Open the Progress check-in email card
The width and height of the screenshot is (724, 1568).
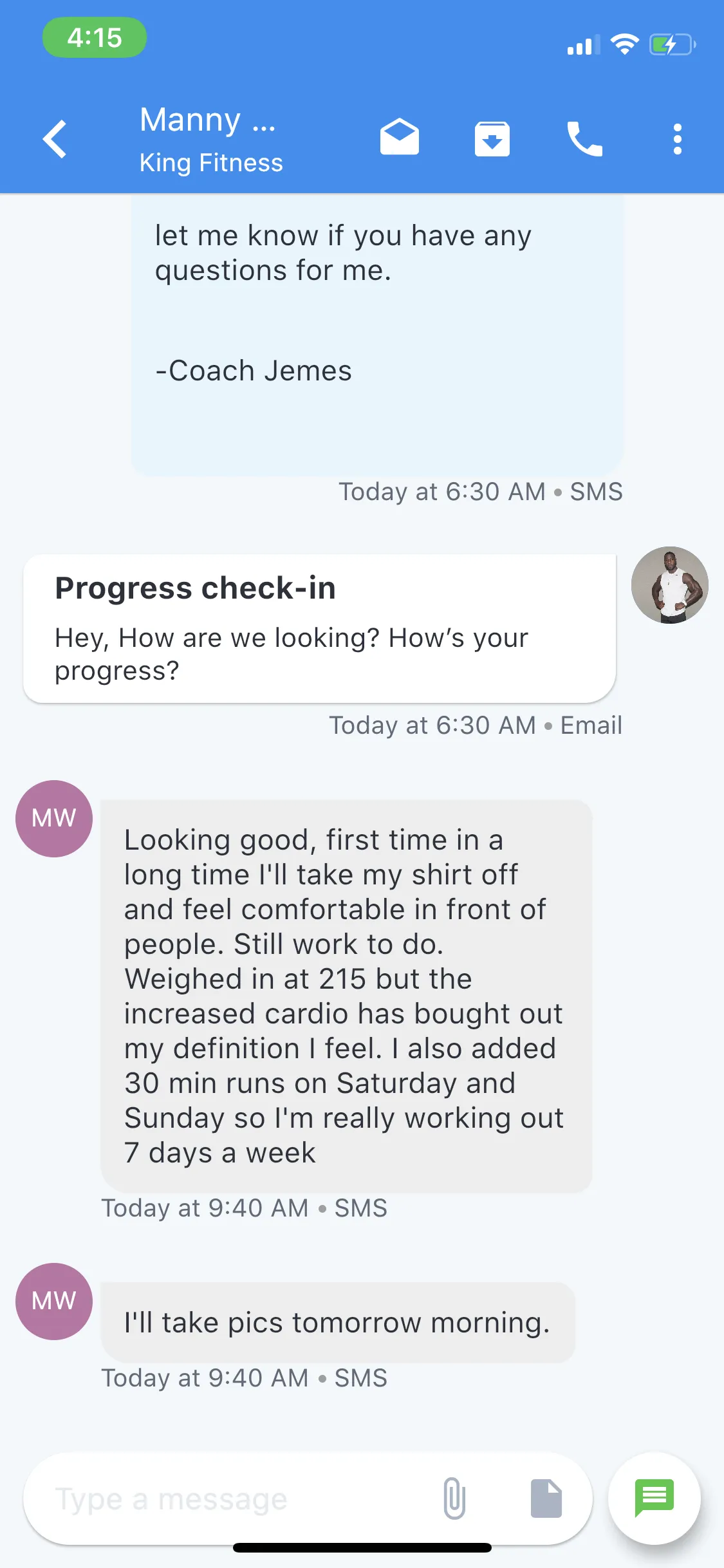pos(320,628)
